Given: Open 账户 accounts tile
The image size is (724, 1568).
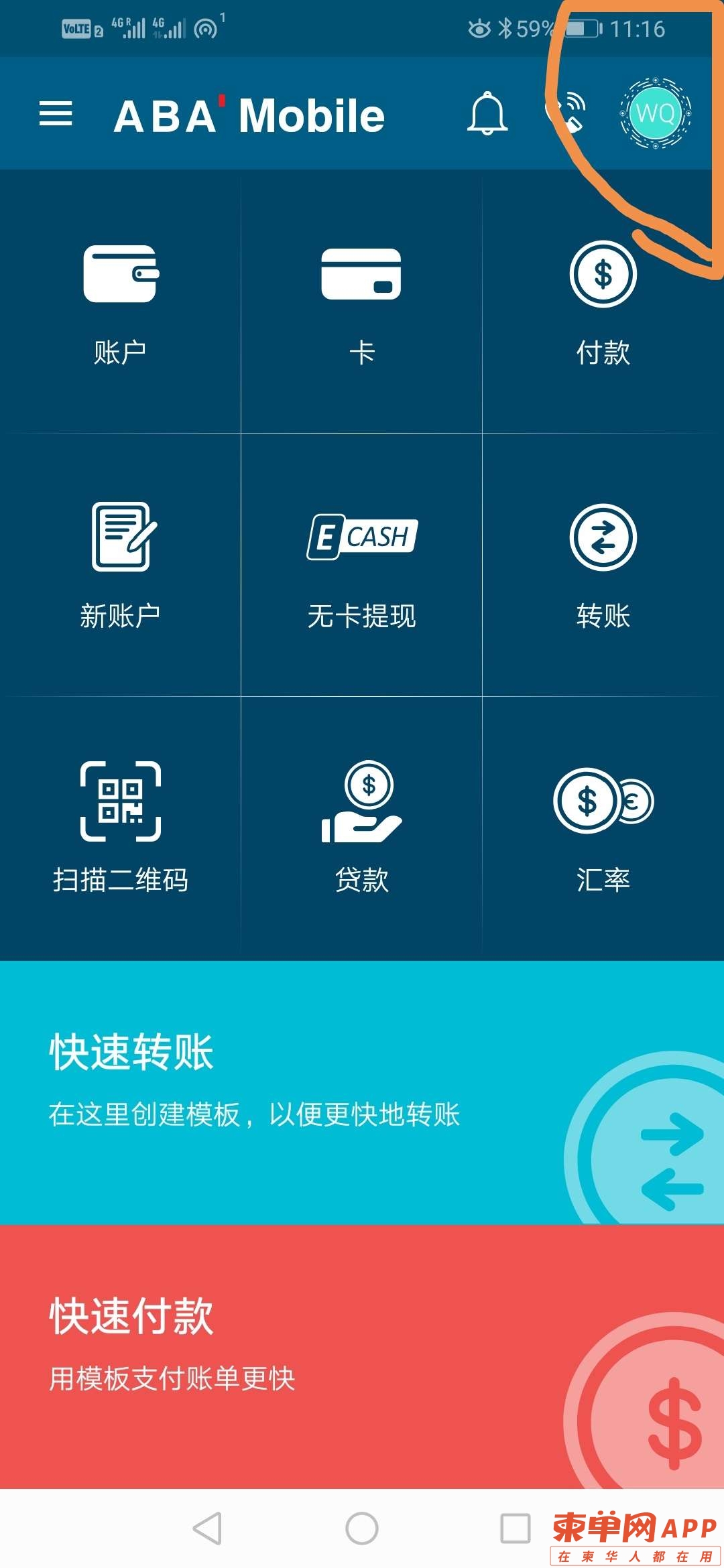Looking at the screenshot, I should 121,303.
